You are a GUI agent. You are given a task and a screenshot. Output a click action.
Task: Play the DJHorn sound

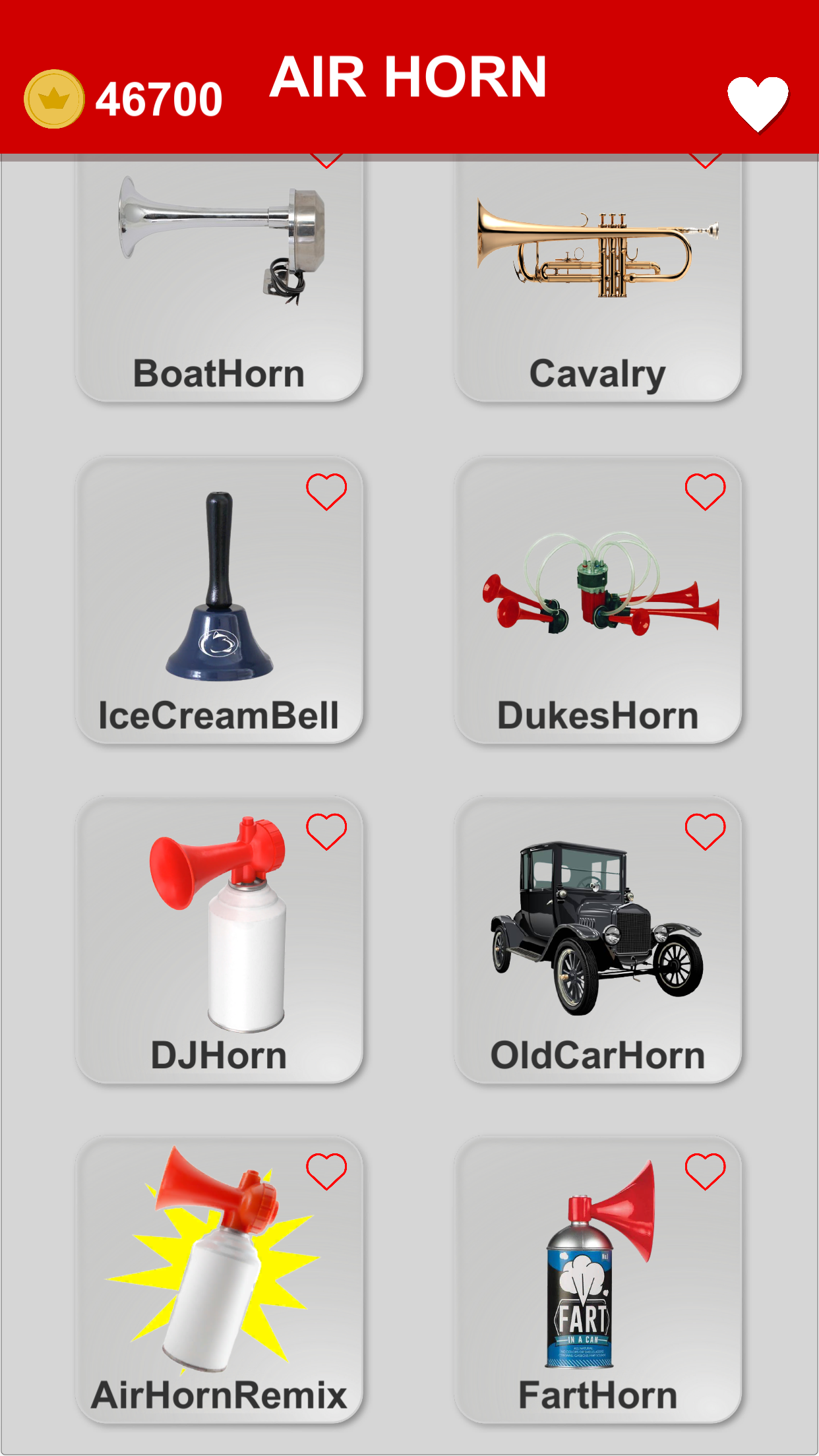219,940
